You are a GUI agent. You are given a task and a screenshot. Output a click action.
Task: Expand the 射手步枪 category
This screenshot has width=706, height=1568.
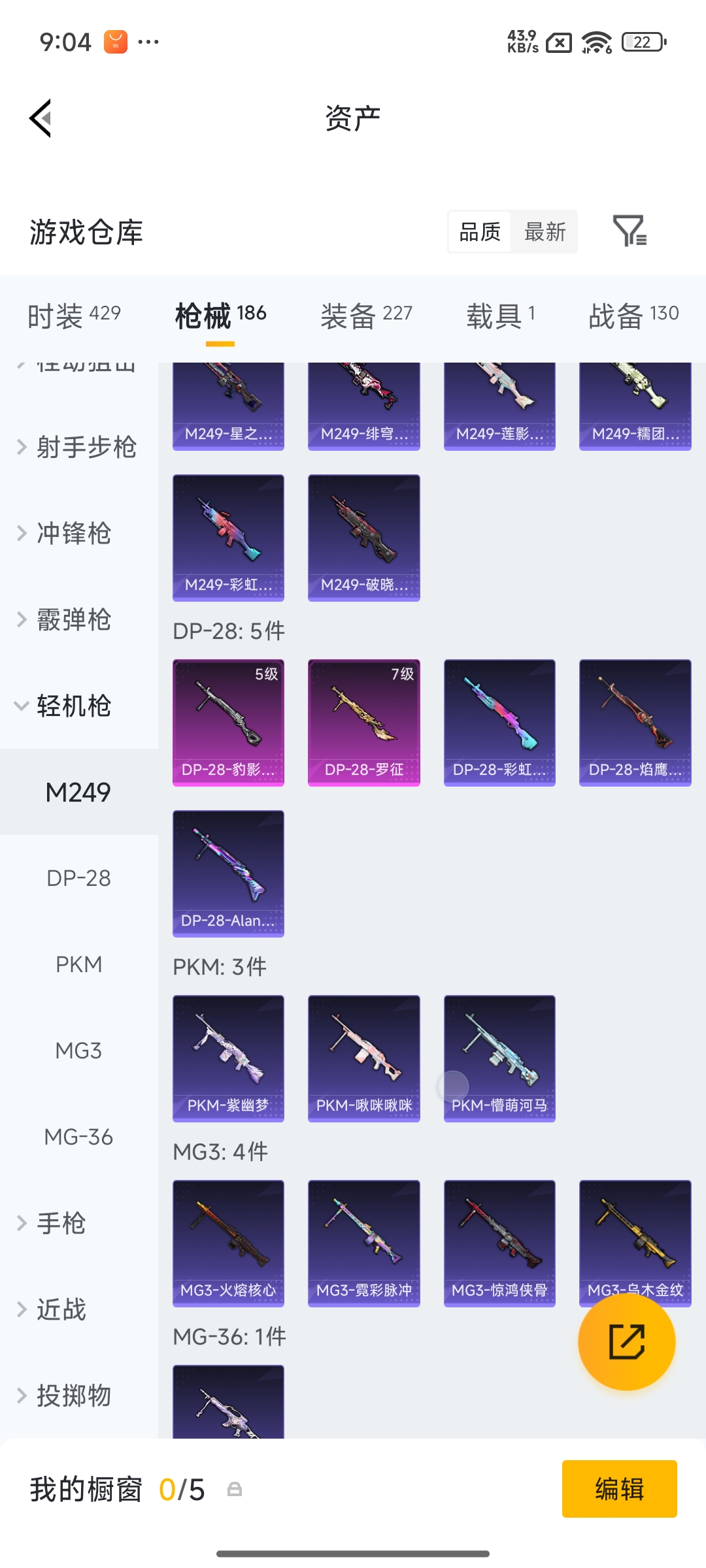coord(85,448)
